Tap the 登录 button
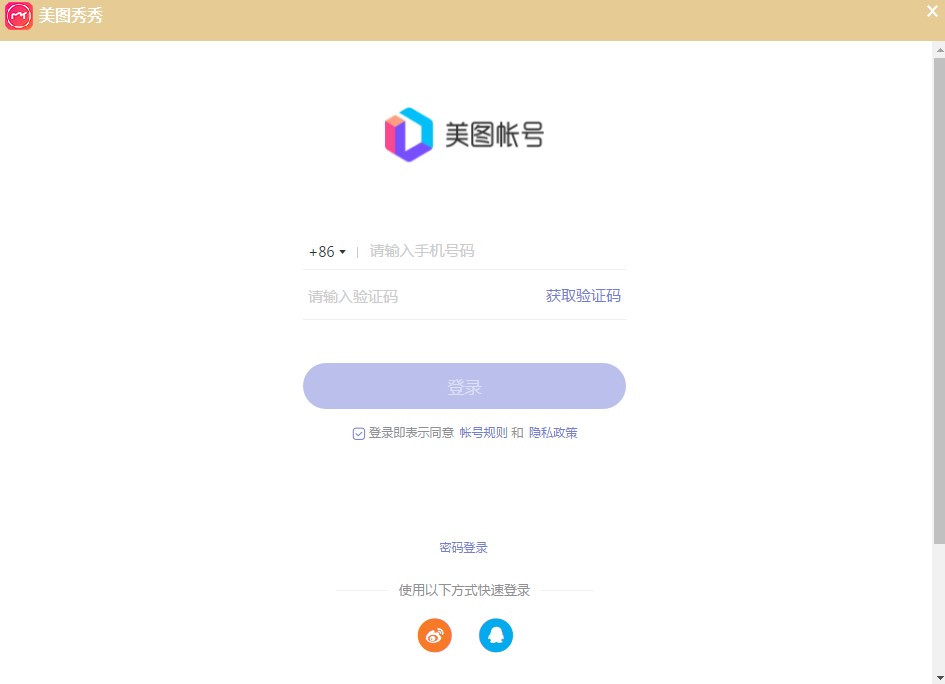Viewport: 945px width, 684px height. (464, 386)
